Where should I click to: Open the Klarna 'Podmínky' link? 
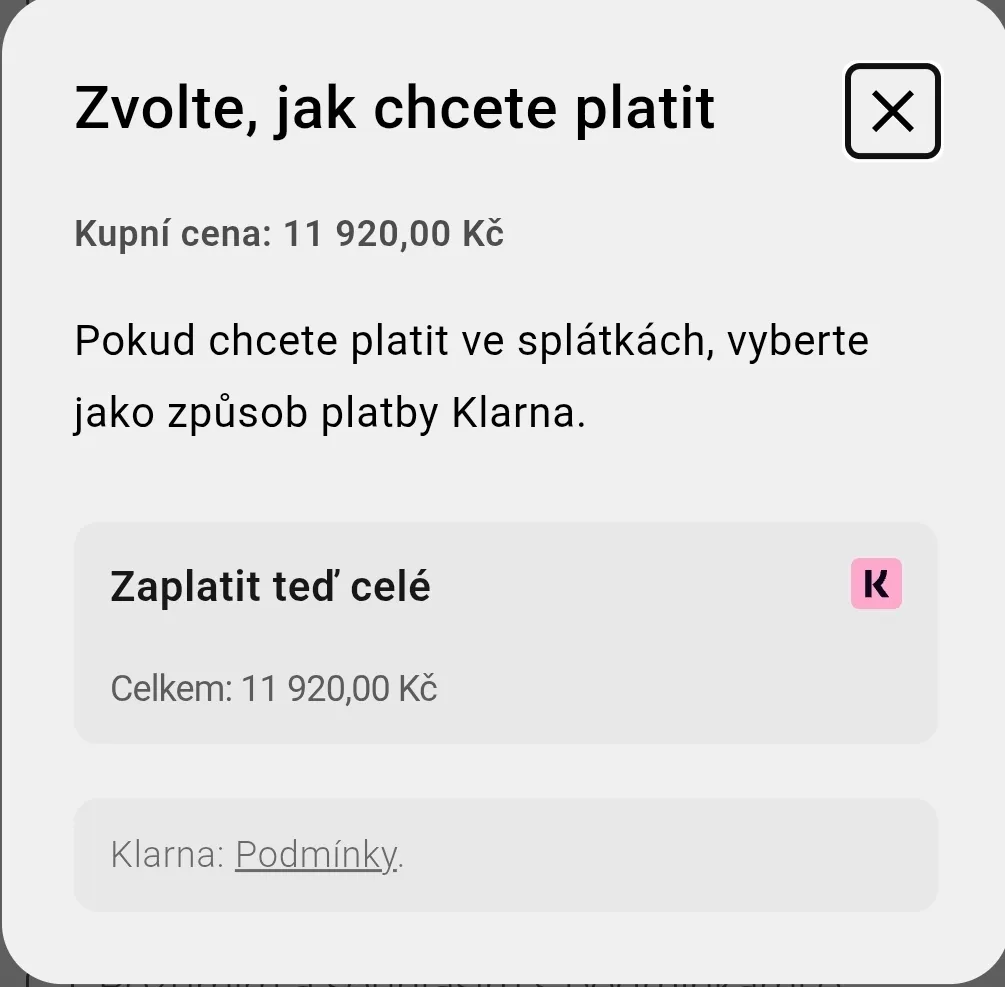pyautogui.click(x=316, y=856)
